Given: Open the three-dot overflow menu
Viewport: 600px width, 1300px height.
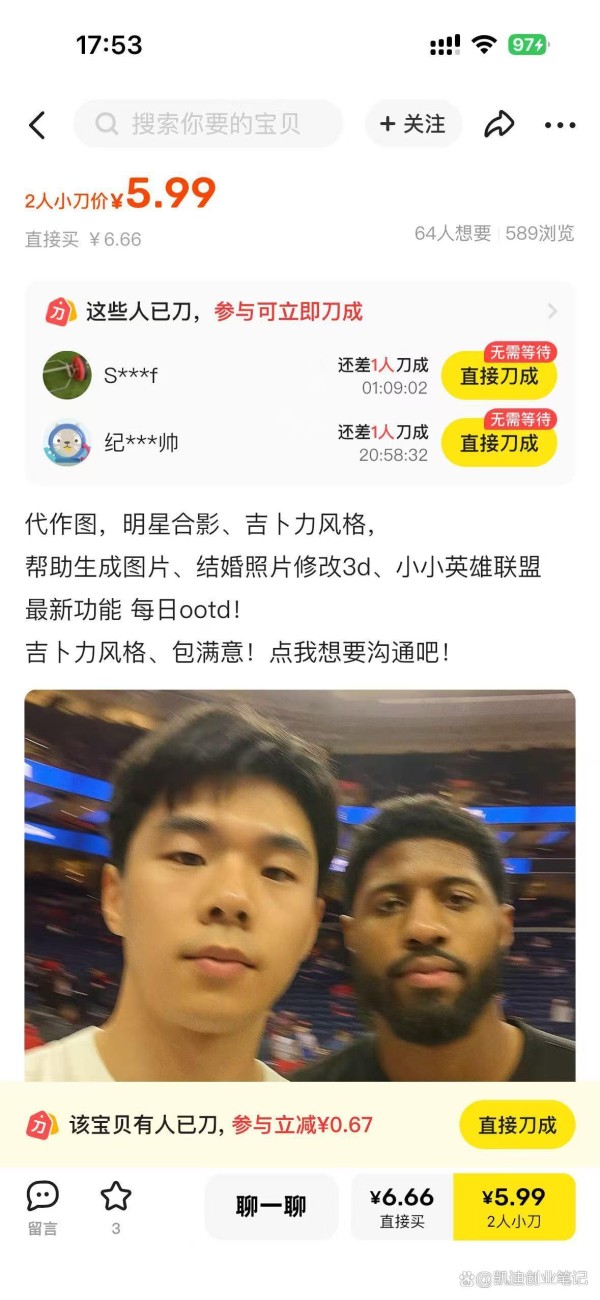Looking at the screenshot, I should tap(559, 125).
